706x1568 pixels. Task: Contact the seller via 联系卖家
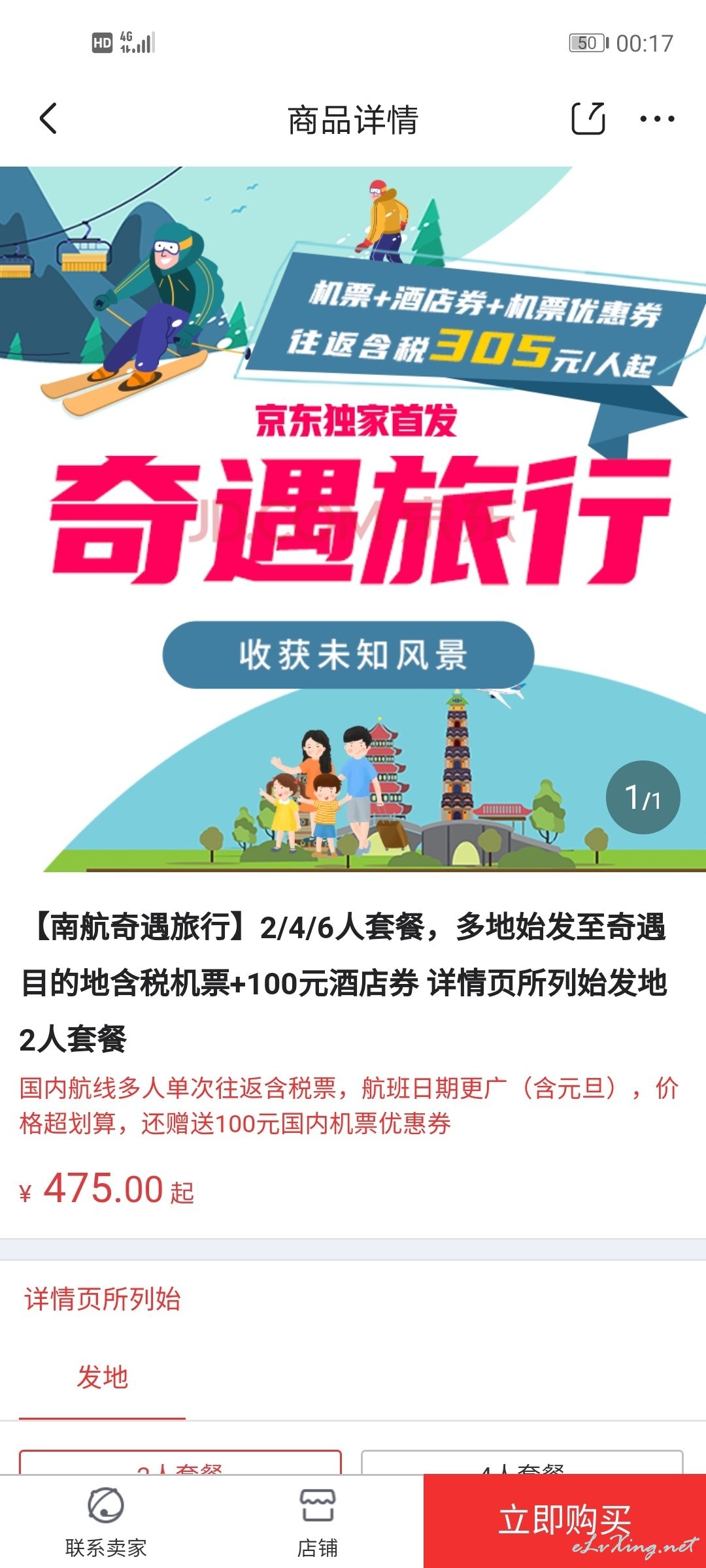tap(106, 1522)
